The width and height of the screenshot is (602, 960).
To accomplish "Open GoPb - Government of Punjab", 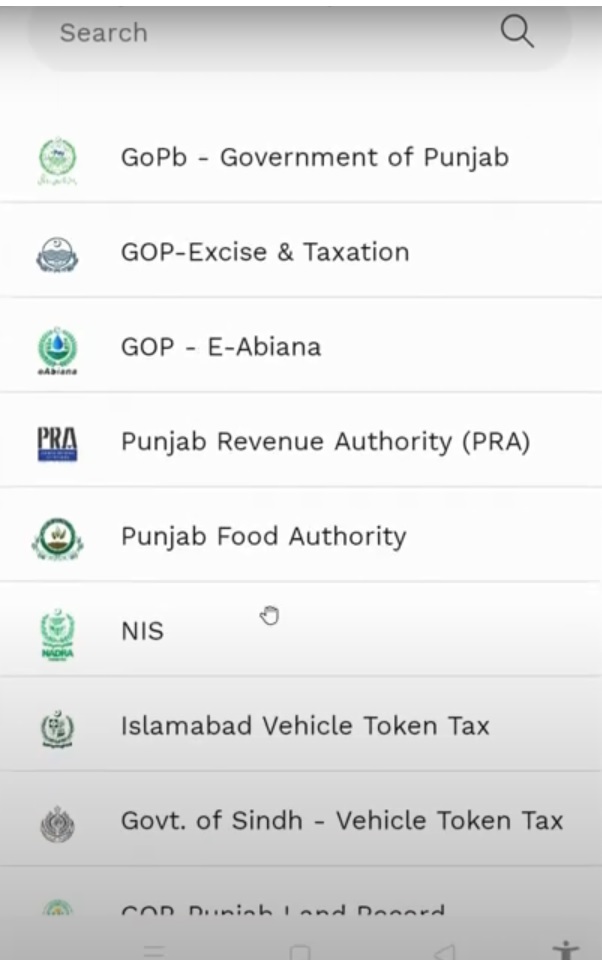I will [314, 158].
